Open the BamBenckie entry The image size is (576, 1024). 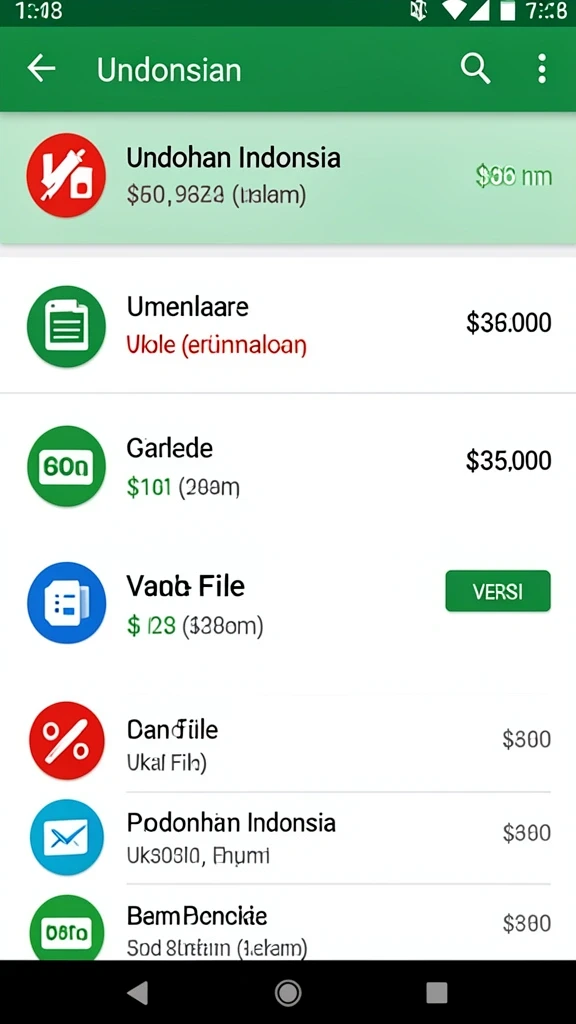click(x=288, y=923)
